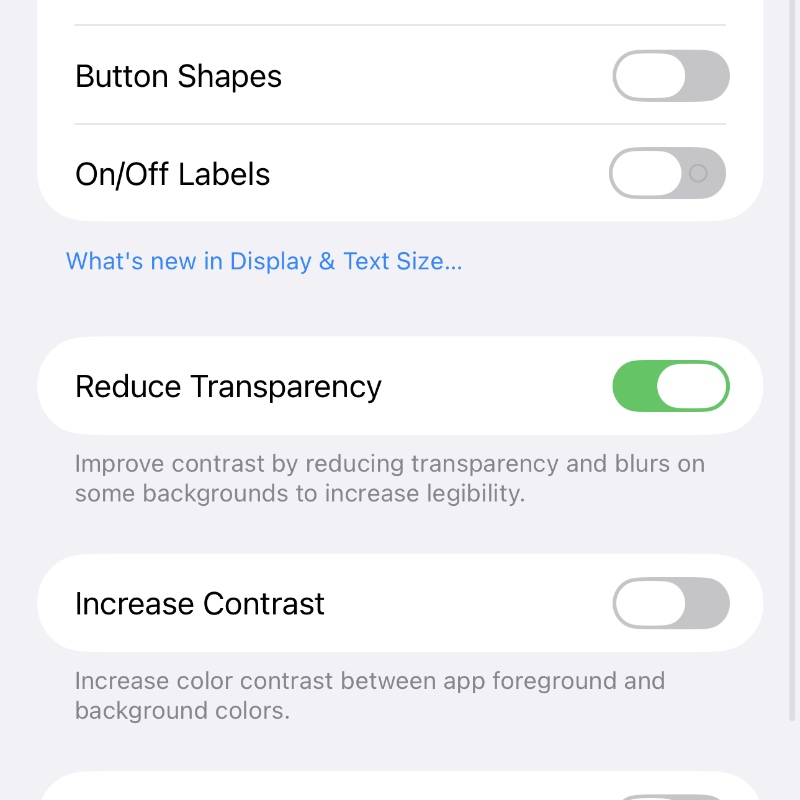Enable the Button Shapes switch
The height and width of the screenshot is (800, 800).
(670, 76)
